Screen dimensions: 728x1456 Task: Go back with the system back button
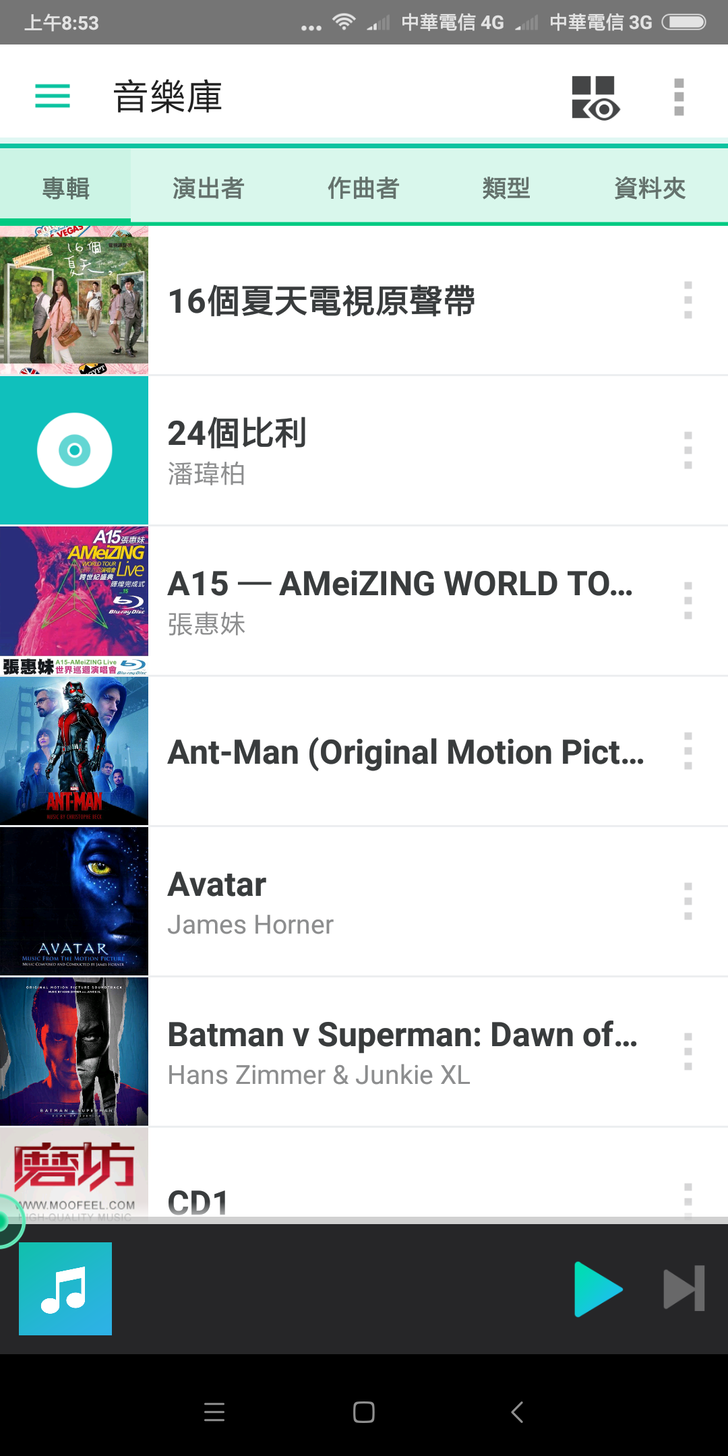point(517,1412)
